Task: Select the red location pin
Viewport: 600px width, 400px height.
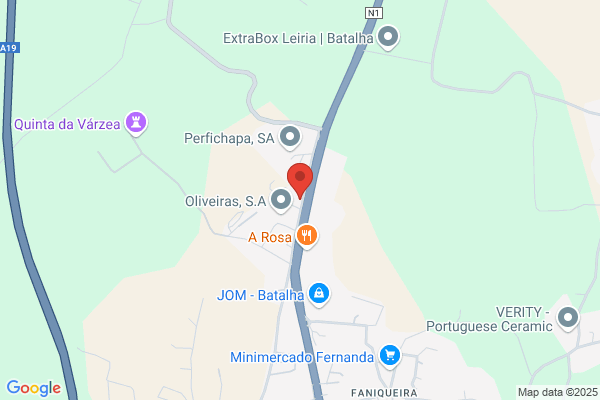Action: coord(300,181)
